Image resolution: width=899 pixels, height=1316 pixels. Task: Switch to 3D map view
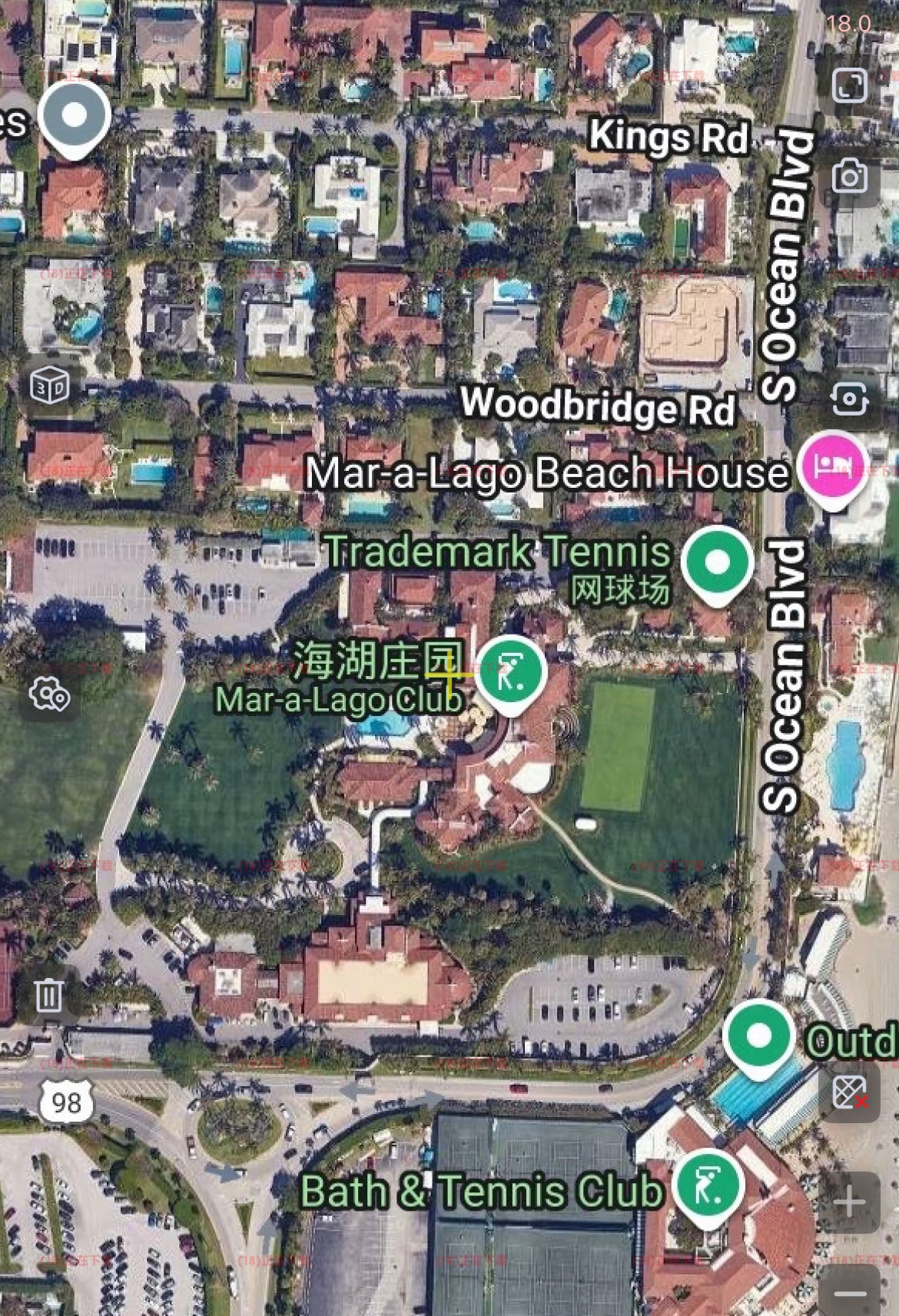(49, 386)
